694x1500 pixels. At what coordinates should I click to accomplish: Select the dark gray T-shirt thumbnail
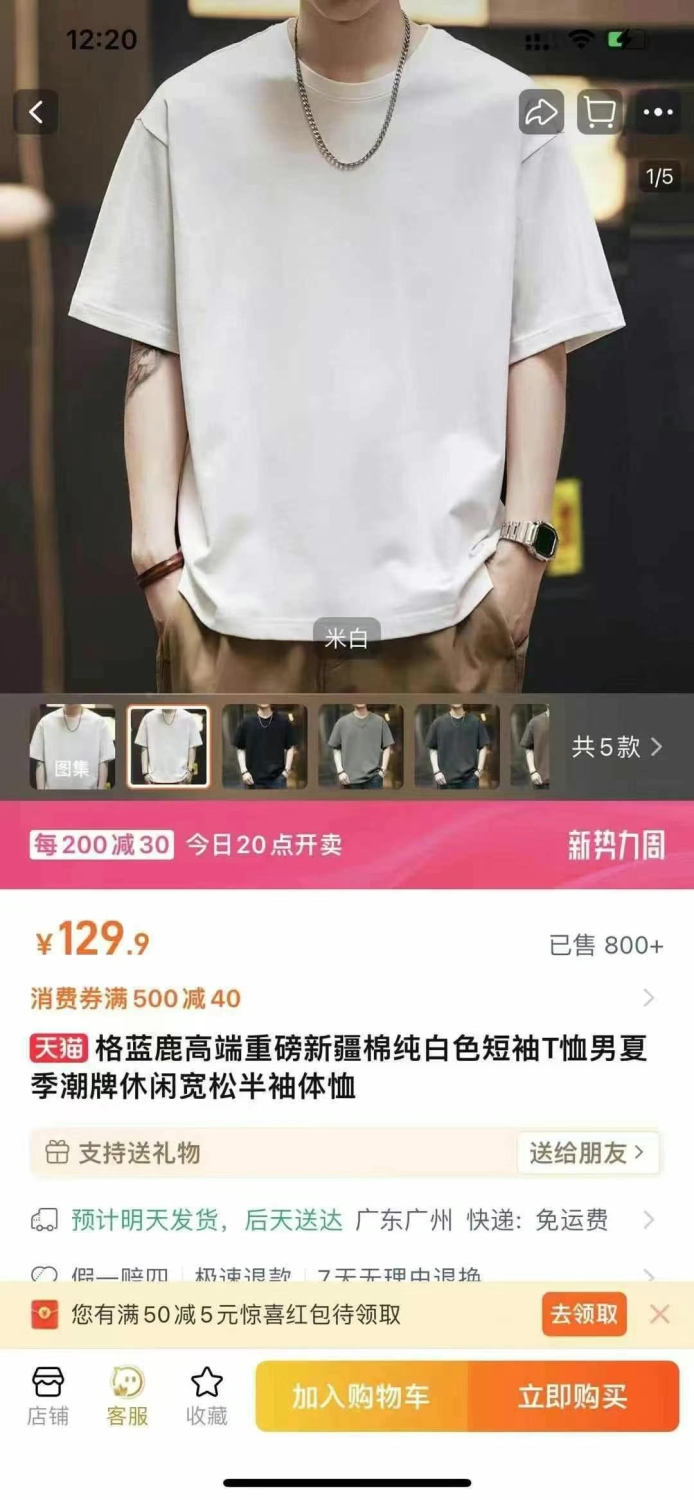click(x=457, y=747)
